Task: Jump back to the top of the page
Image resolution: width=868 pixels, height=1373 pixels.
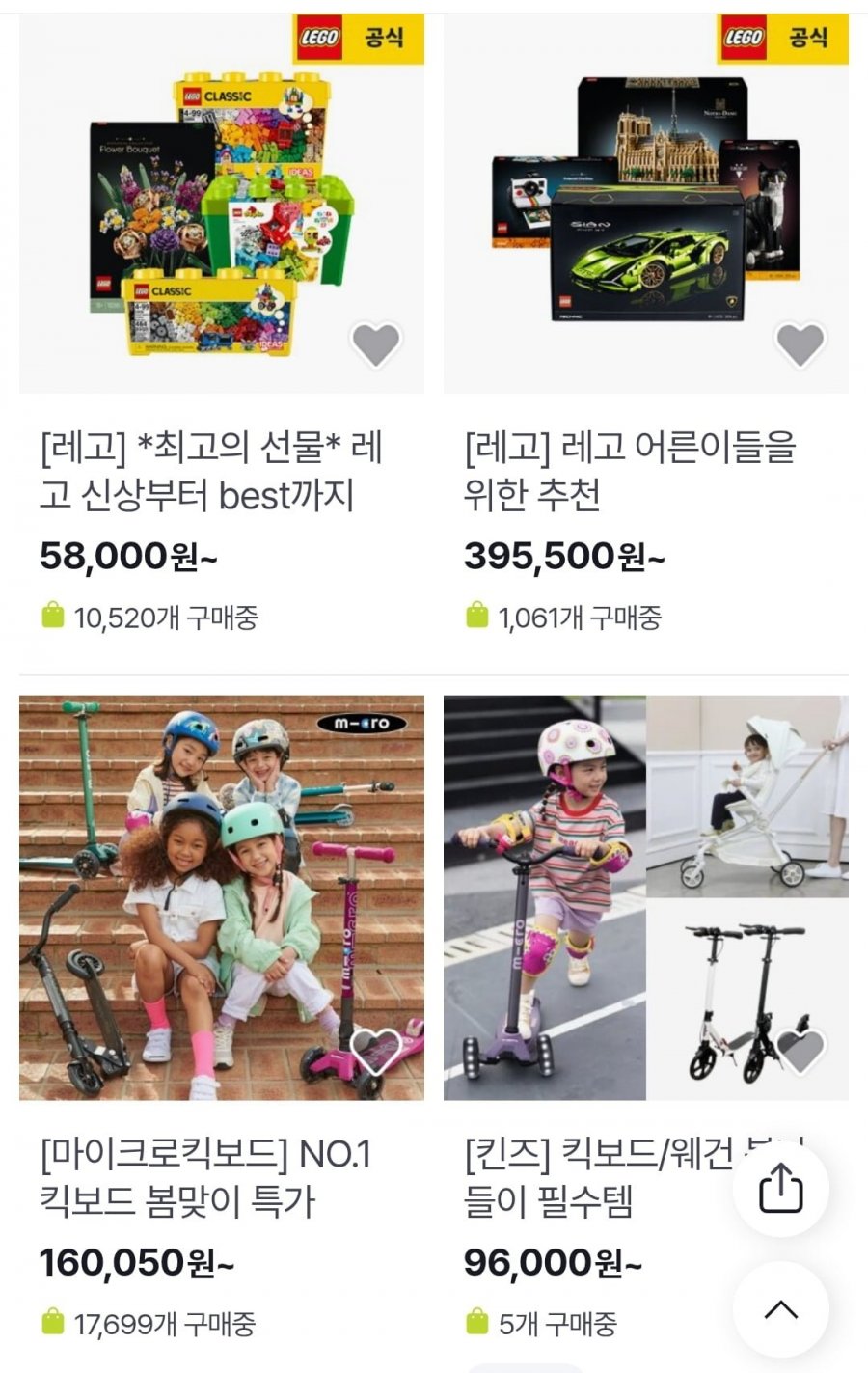Action: click(x=781, y=1309)
